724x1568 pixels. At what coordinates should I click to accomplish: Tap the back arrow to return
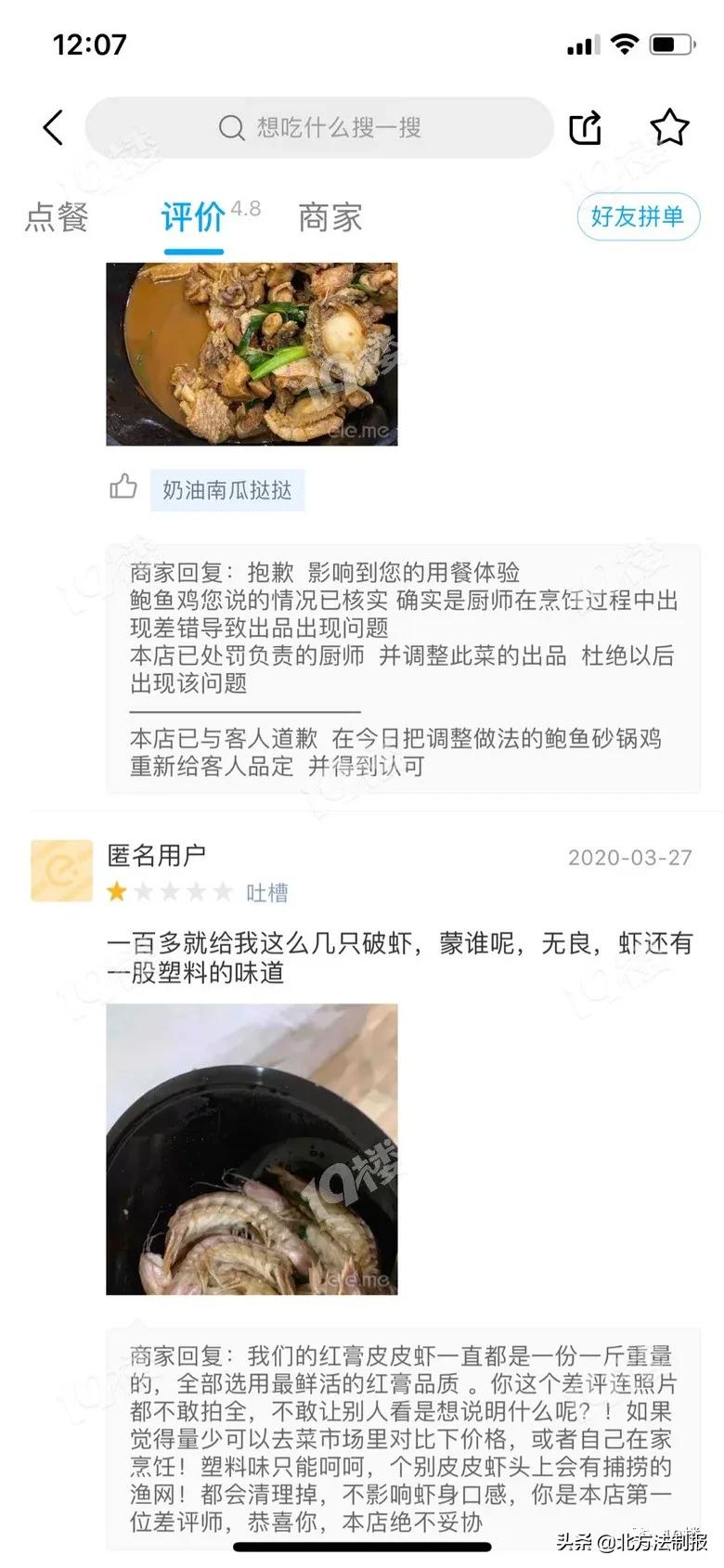(51, 127)
